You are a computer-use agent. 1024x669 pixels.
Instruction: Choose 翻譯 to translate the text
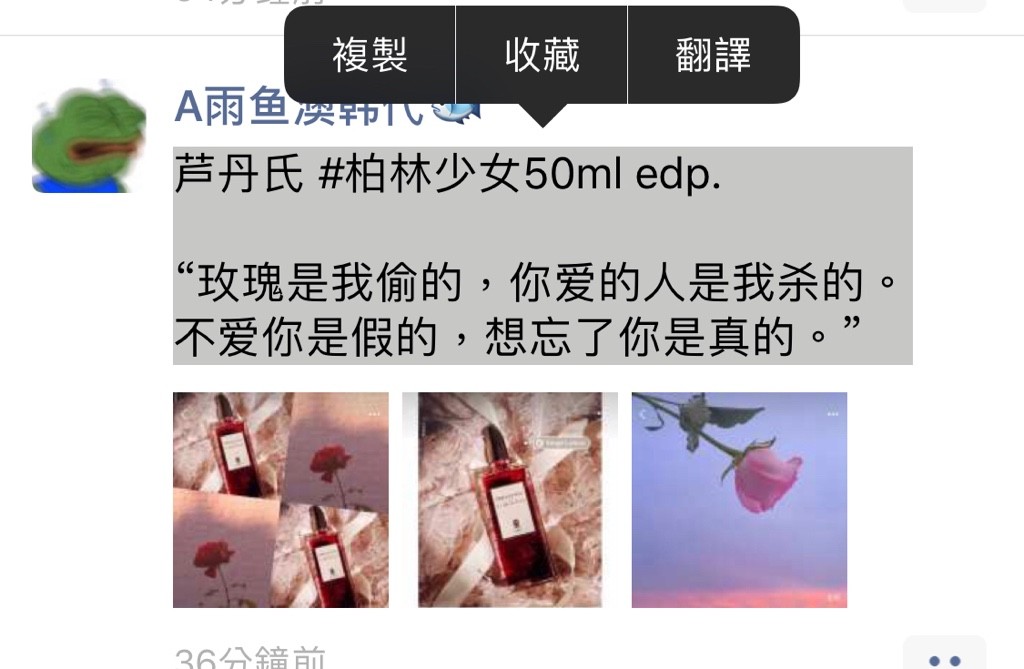click(713, 55)
